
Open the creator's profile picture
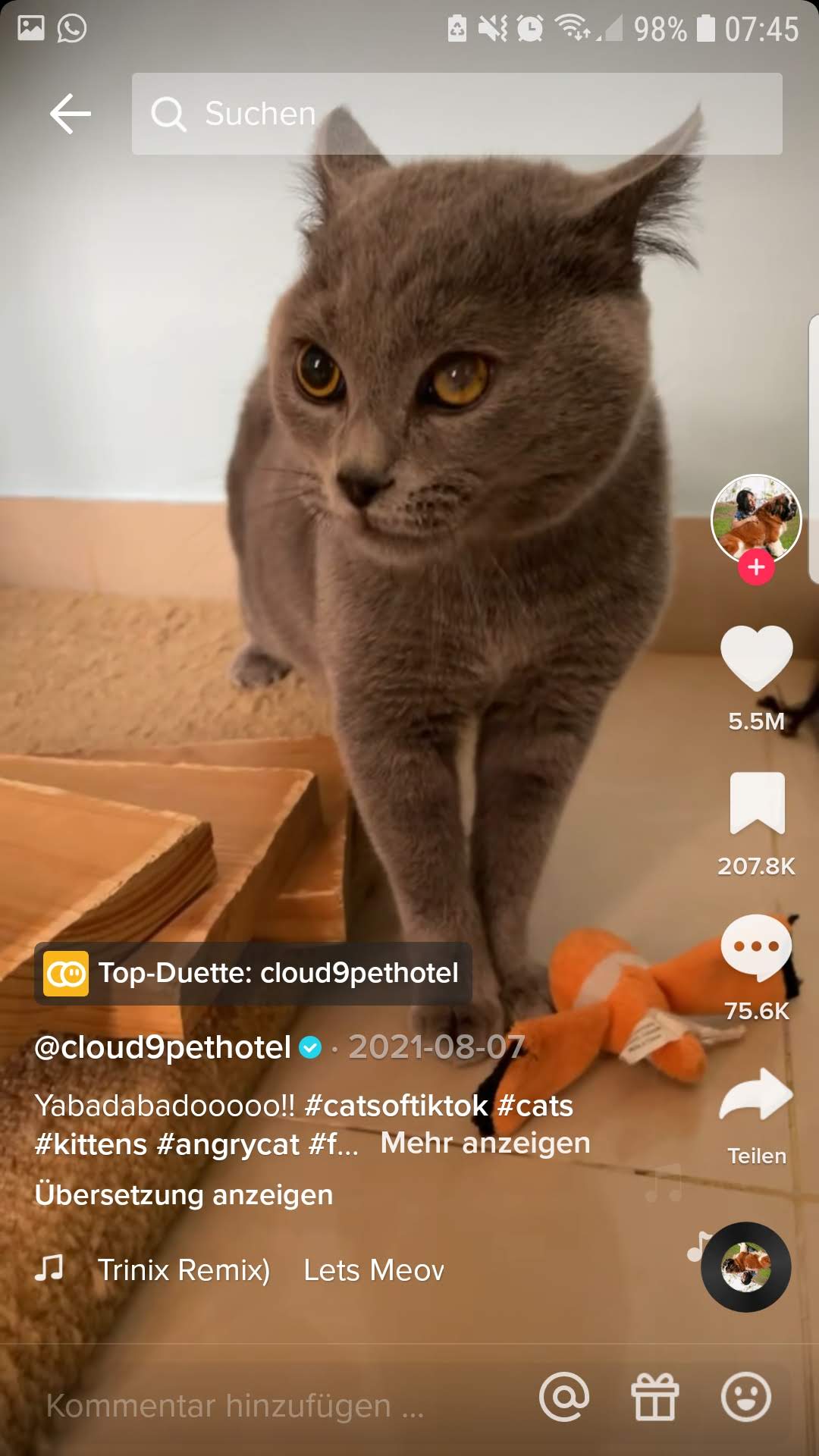coord(756,519)
